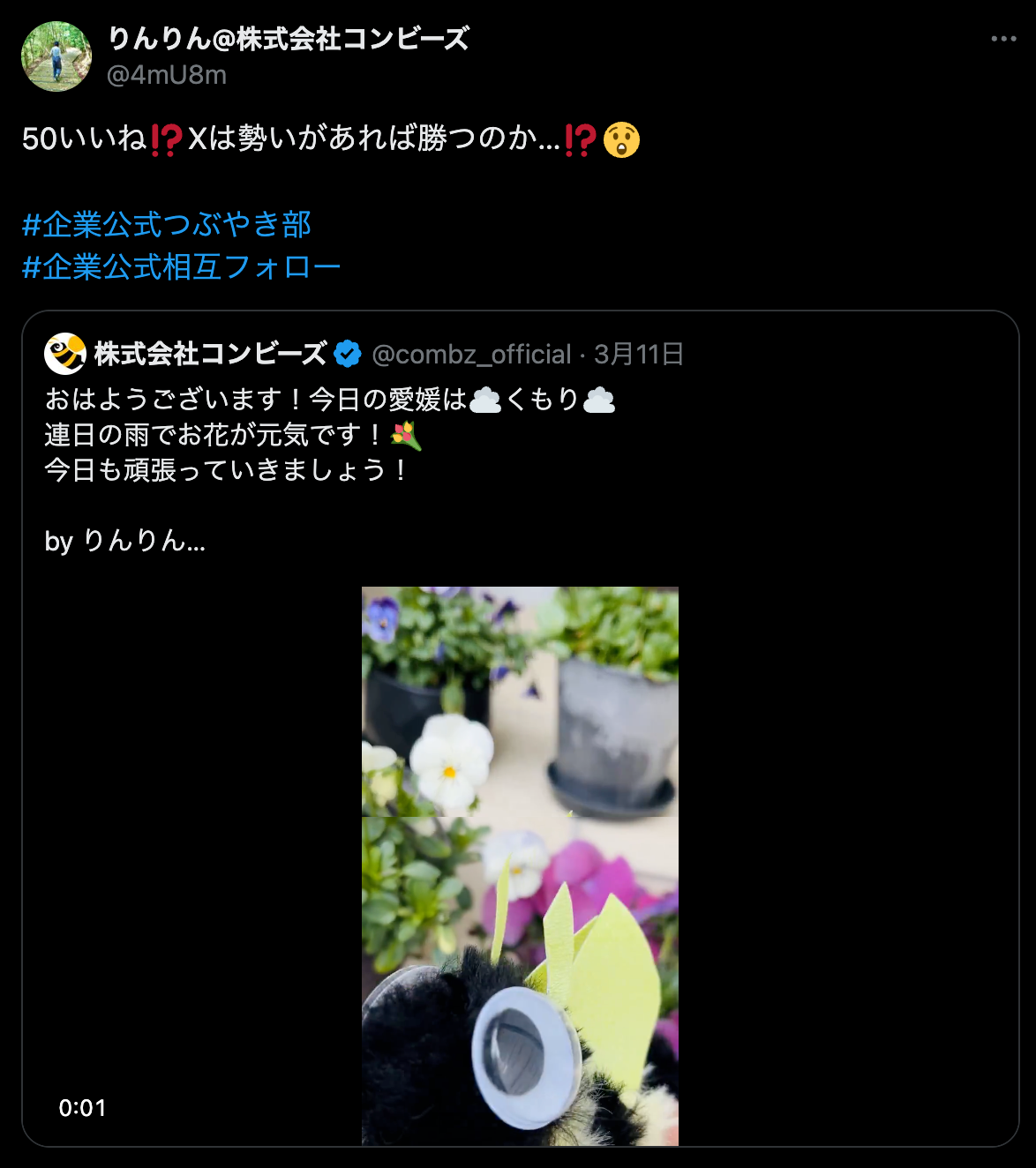Open hashtag #企業公式つぶやき部
1036x1168 pixels.
point(167,225)
